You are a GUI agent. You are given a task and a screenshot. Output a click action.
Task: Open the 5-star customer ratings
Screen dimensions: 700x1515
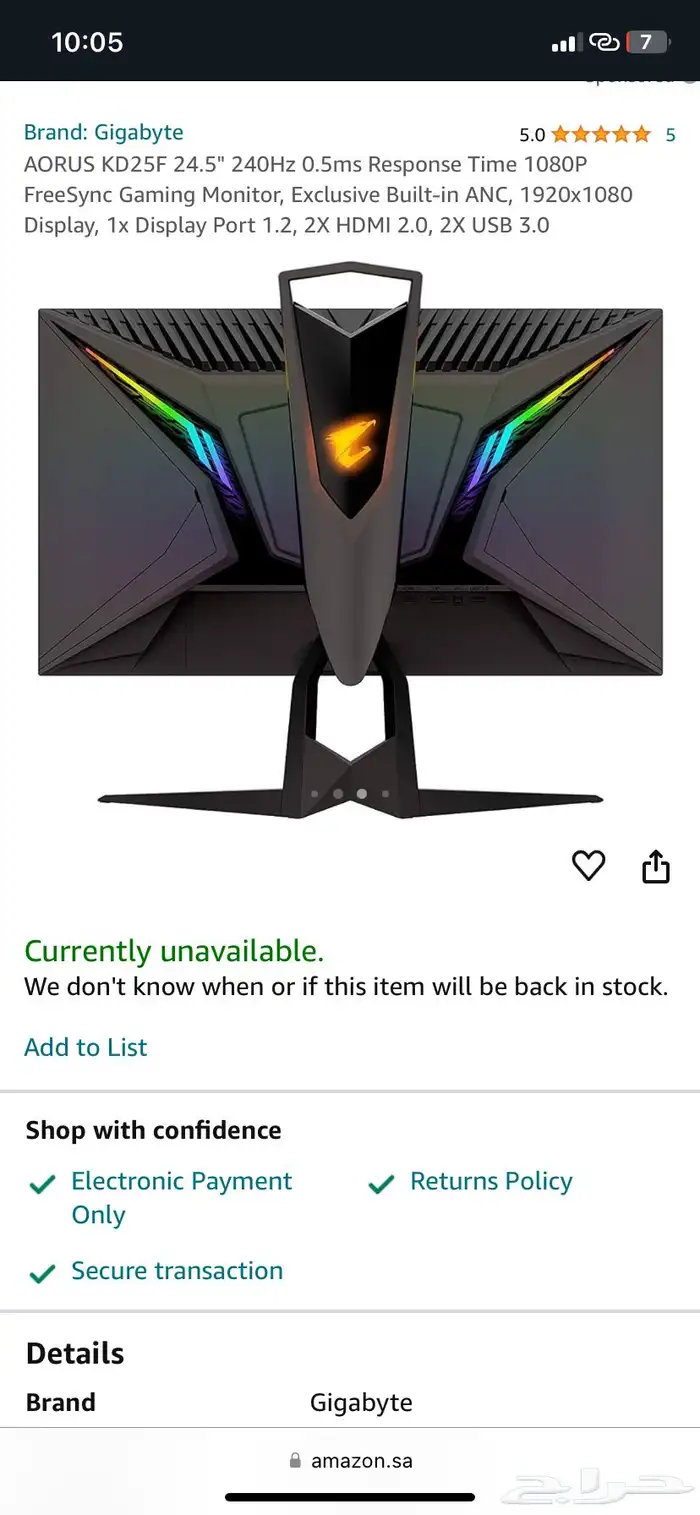click(x=600, y=134)
